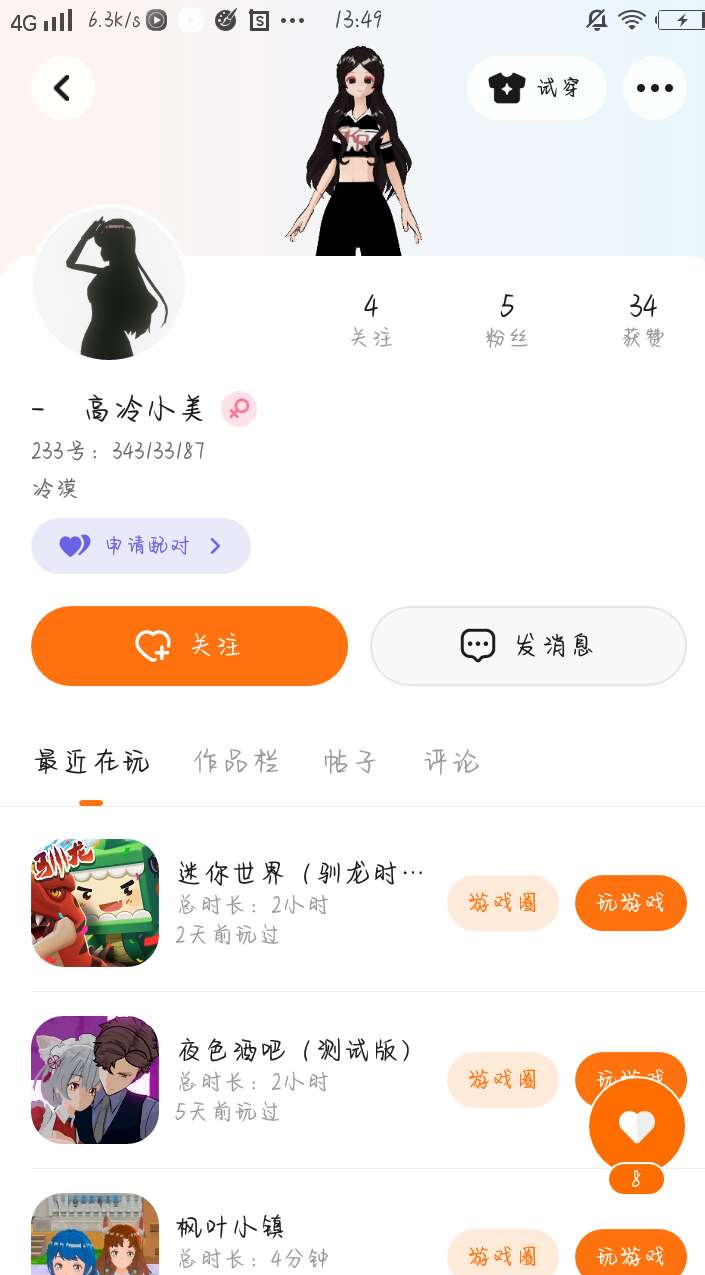Switch to the 作品栏 tab
This screenshot has height=1275, width=705.
click(x=236, y=762)
